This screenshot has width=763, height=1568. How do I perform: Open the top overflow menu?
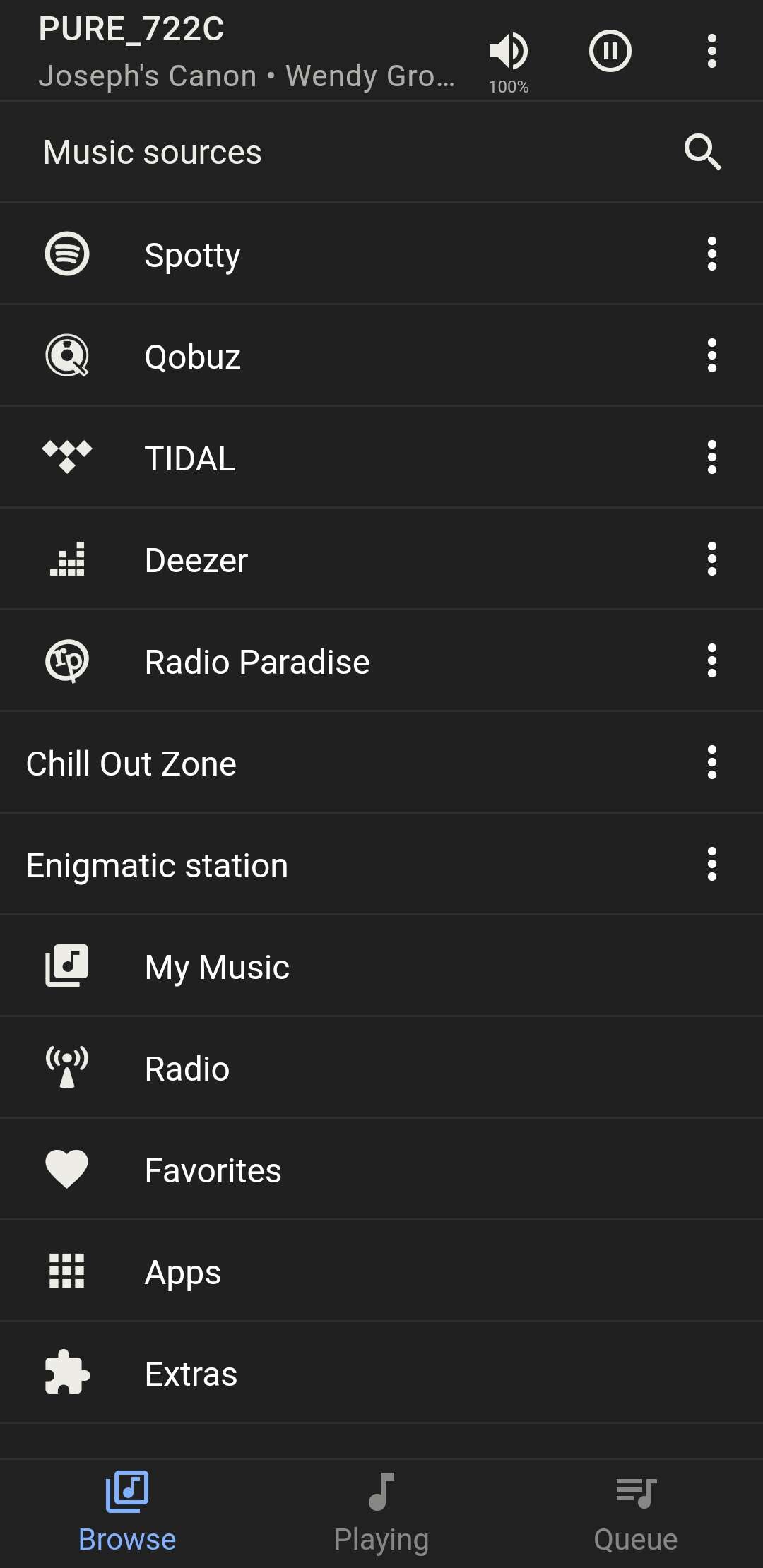(711, 51)
